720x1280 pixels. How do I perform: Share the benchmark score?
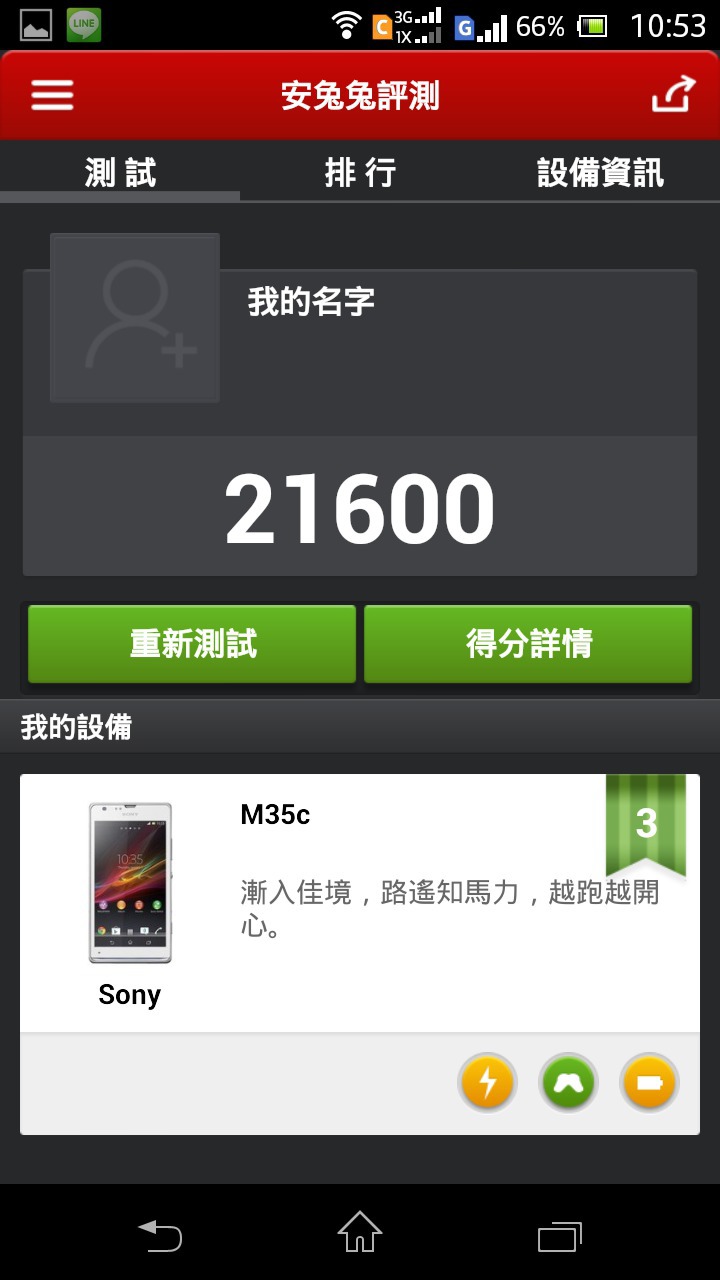(x=672, y=95)
